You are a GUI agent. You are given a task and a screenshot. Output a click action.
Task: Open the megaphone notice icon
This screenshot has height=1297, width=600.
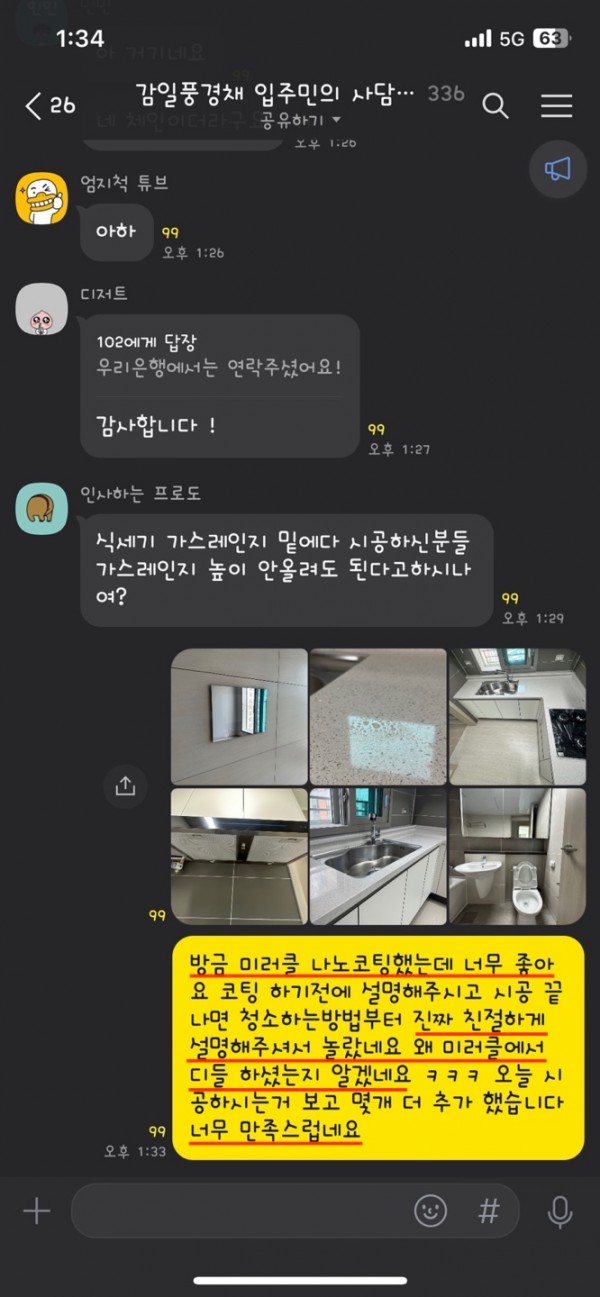coord(556,170)
